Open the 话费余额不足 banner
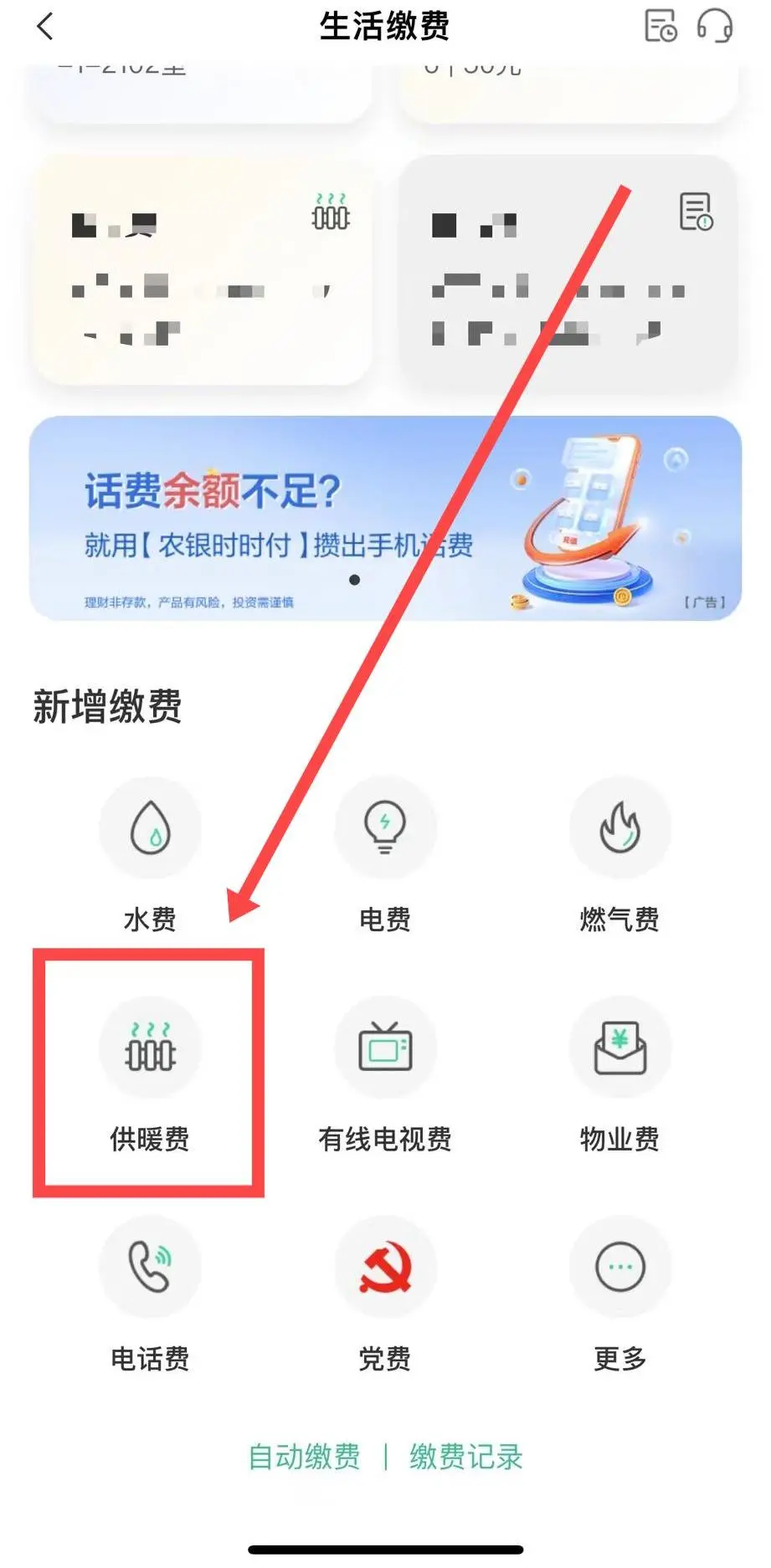Viewport: 771px width, 1568px height. tap(385, 518)
